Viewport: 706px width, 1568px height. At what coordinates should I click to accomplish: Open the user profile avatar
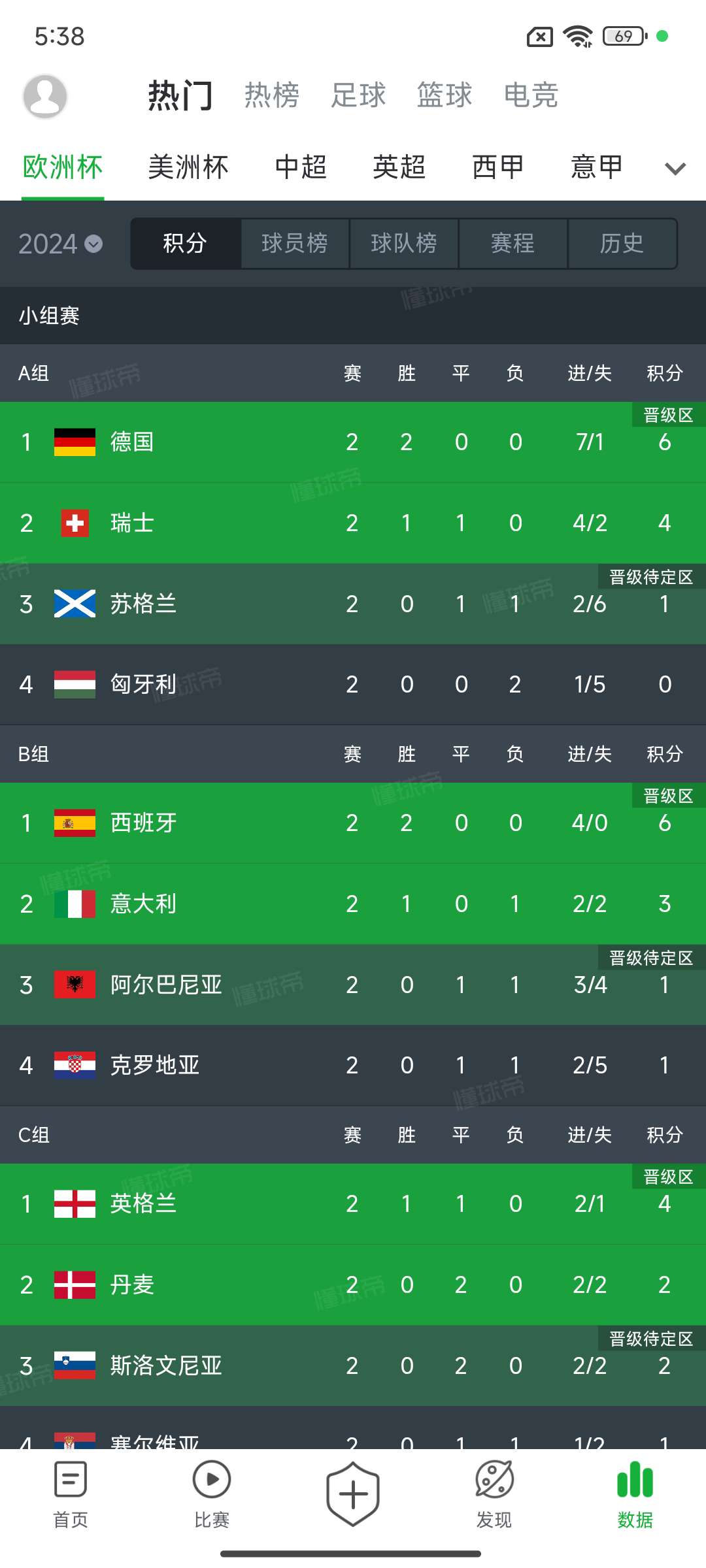(x=45, y=96)
